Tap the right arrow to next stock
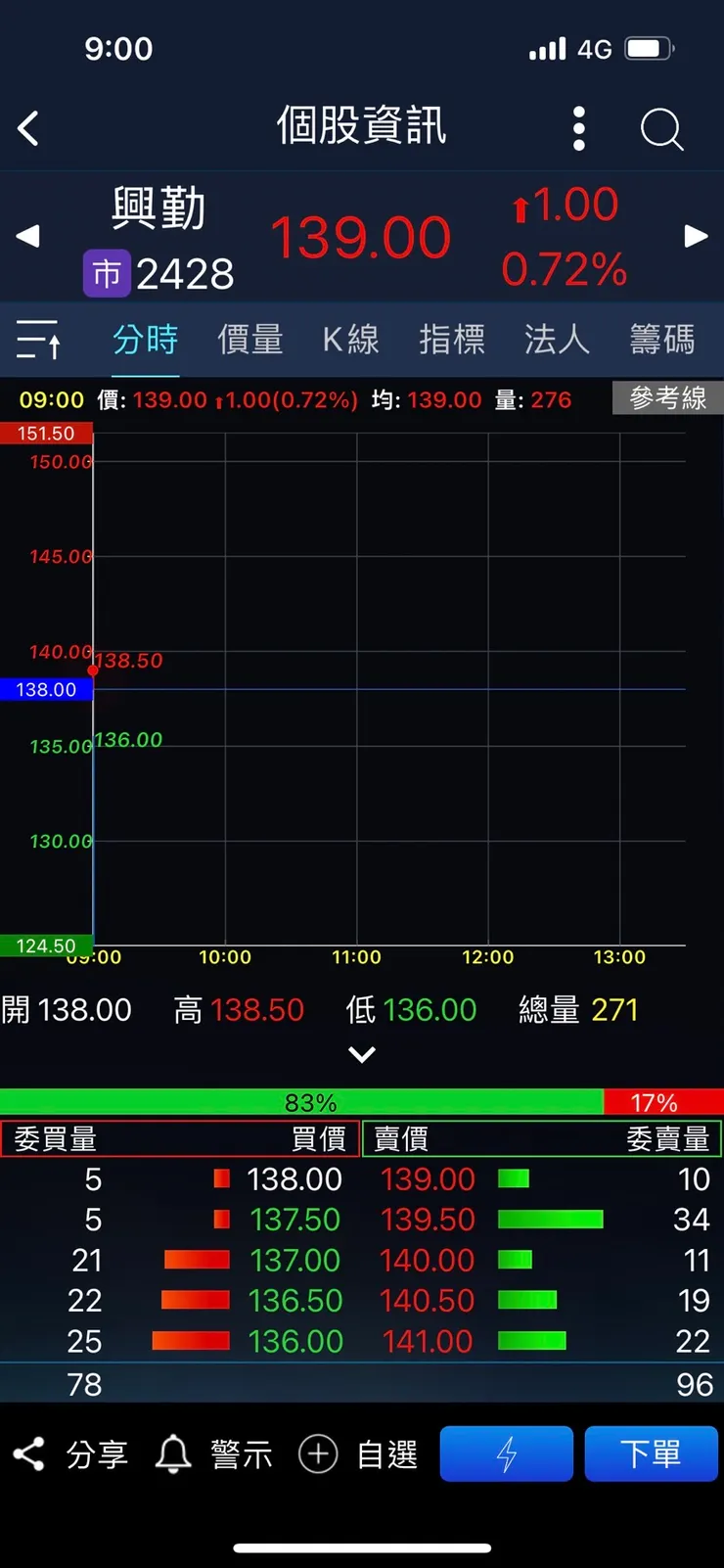The height and width of the screenshot is (1568, 724). [696, 236]
